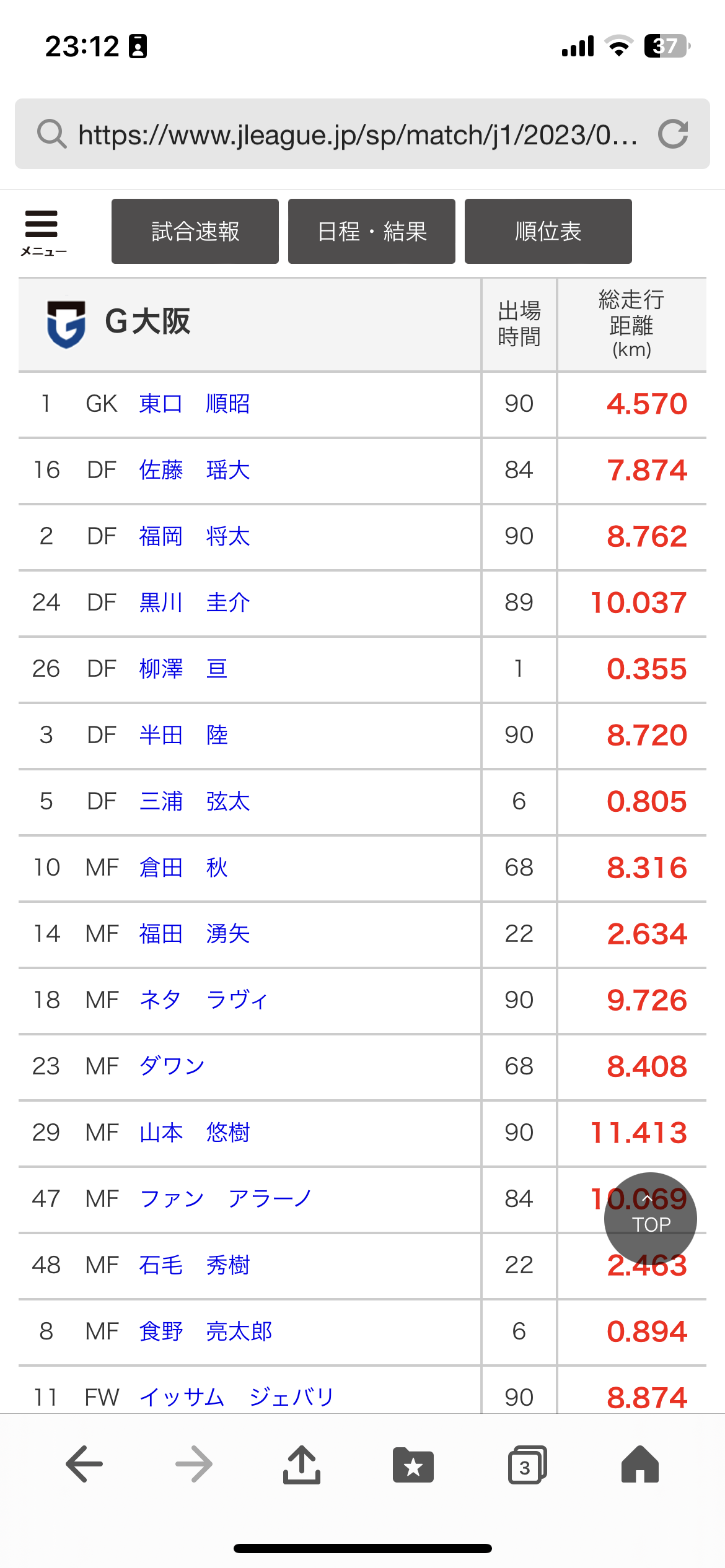Open ダワン player link
The width and height of the screenshot is (725, 1568).
pos(172,1066)
